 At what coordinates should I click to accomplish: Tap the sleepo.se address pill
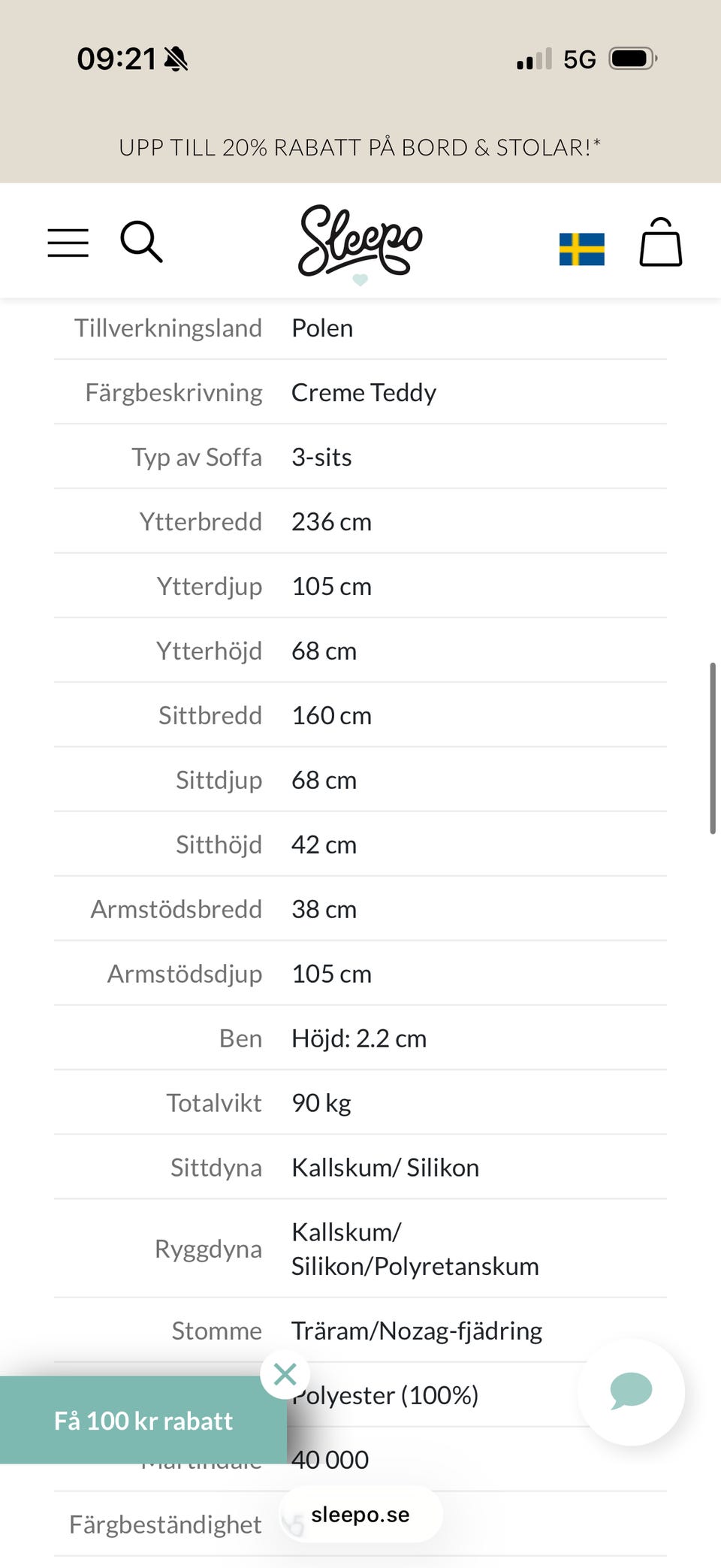coord(360,1515)
